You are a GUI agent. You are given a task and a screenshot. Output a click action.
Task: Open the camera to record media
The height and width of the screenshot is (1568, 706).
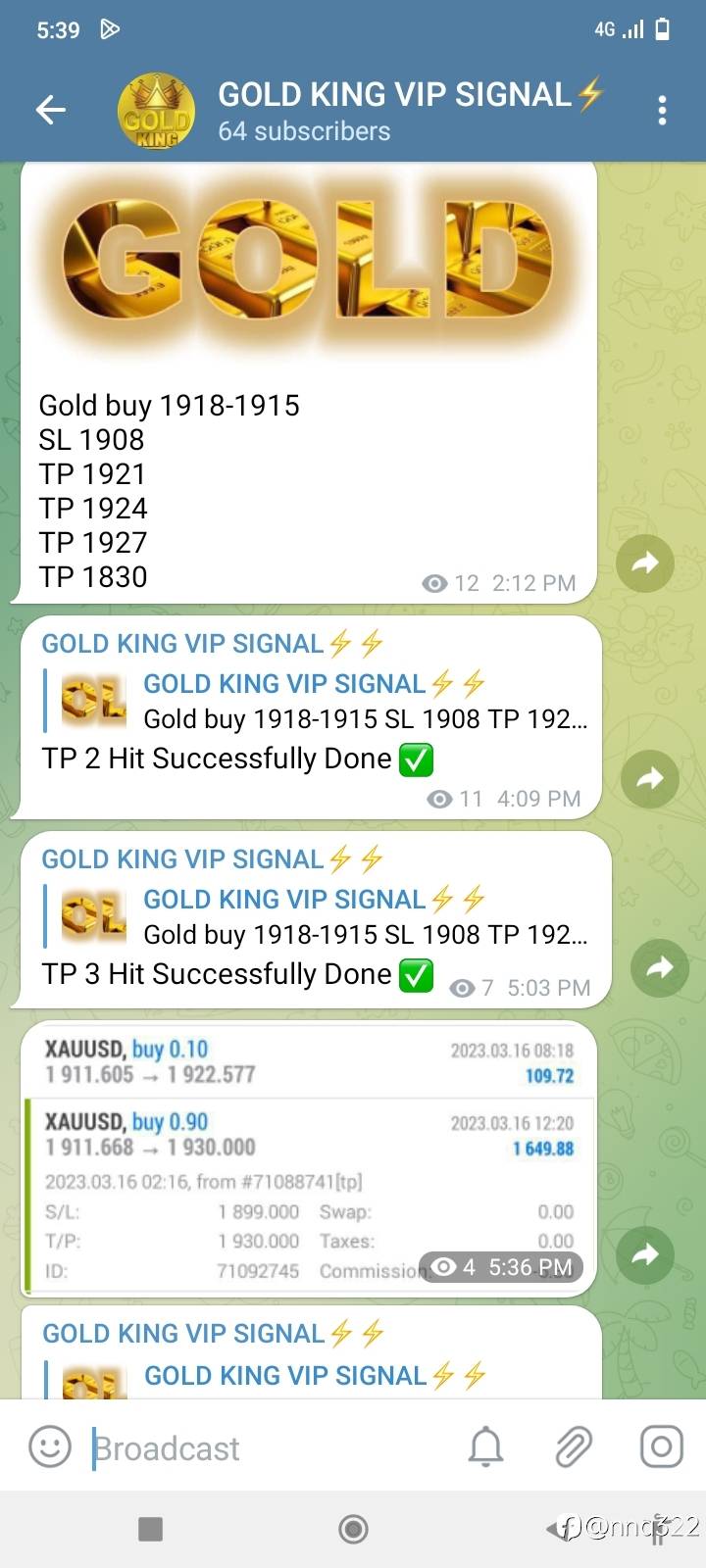pos(661,1447)
